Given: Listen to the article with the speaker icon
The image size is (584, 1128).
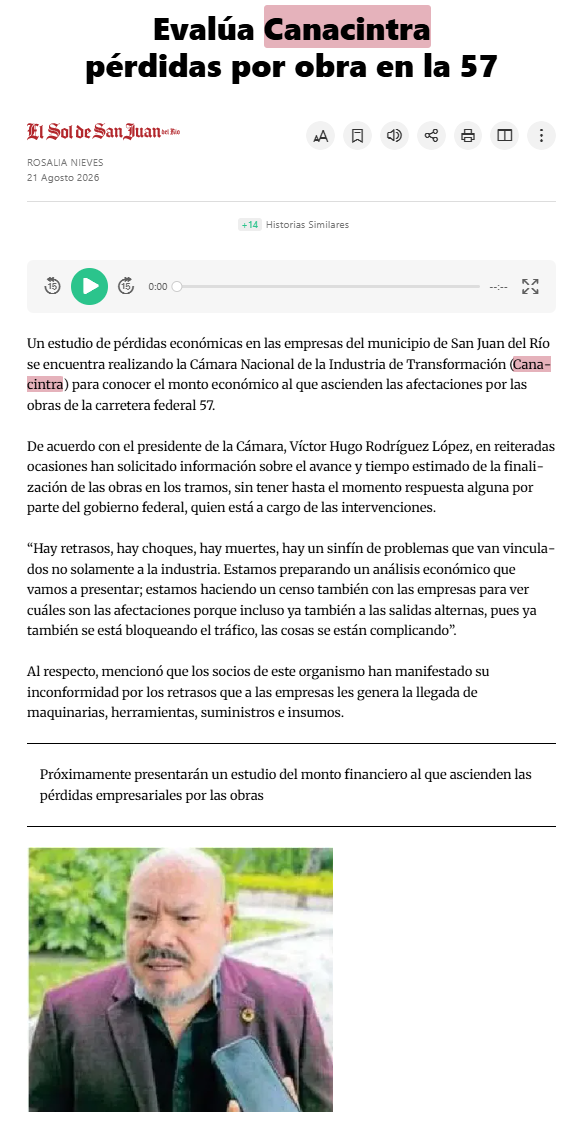Looking at the screenshot, I should [x=394, y=135].
